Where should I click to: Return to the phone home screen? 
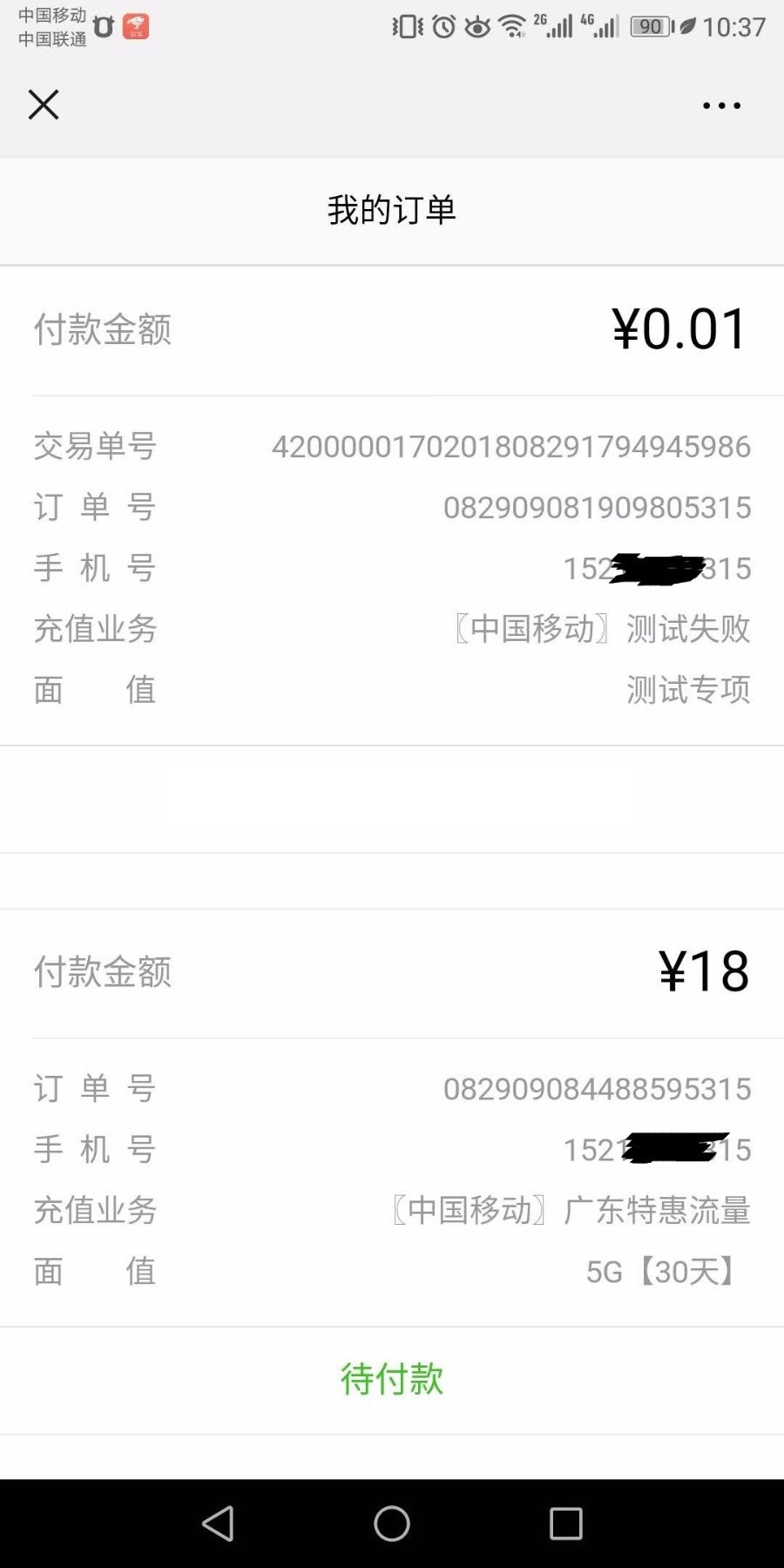coord(392,1524)
